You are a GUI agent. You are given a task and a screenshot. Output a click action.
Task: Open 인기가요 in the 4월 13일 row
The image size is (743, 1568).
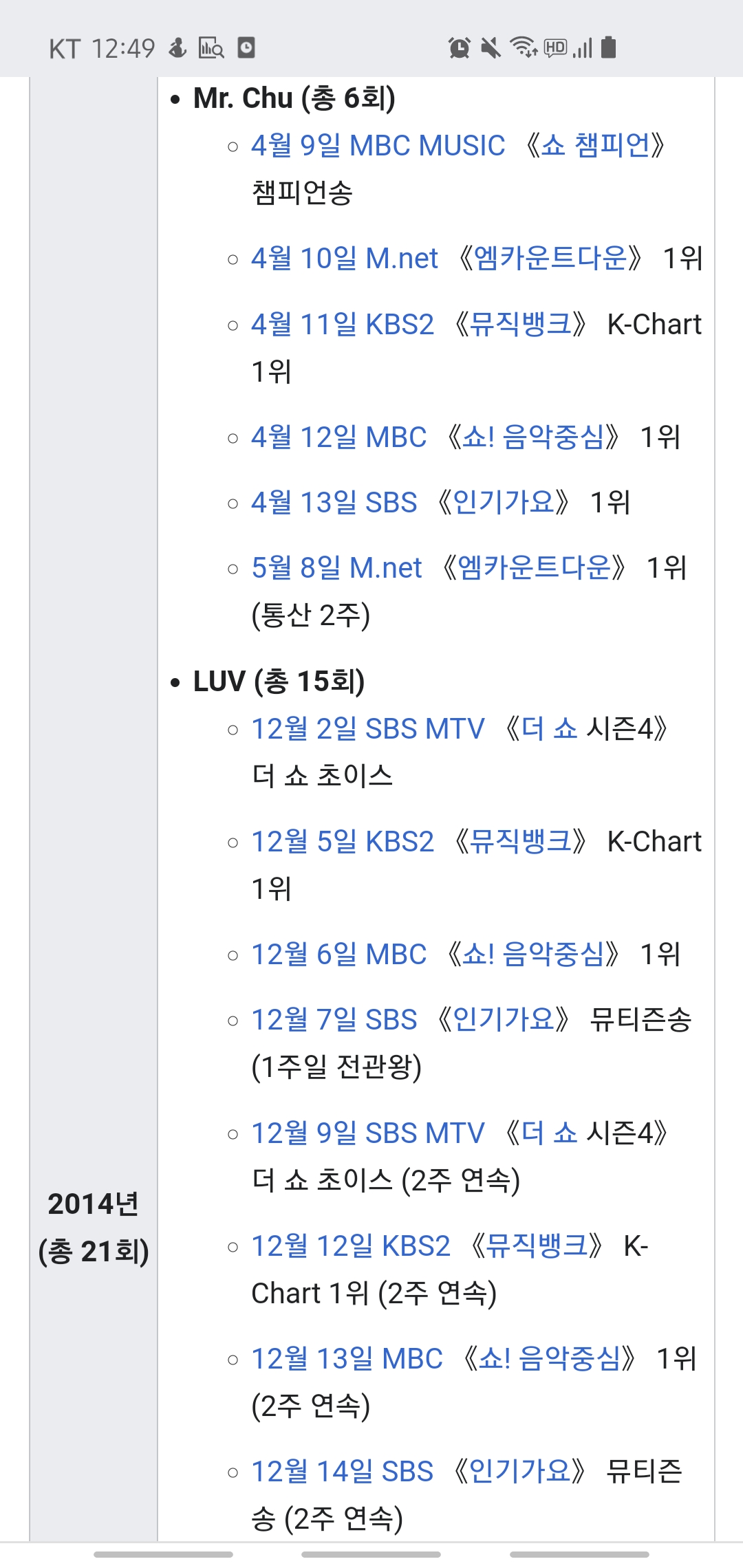point(504,503)
